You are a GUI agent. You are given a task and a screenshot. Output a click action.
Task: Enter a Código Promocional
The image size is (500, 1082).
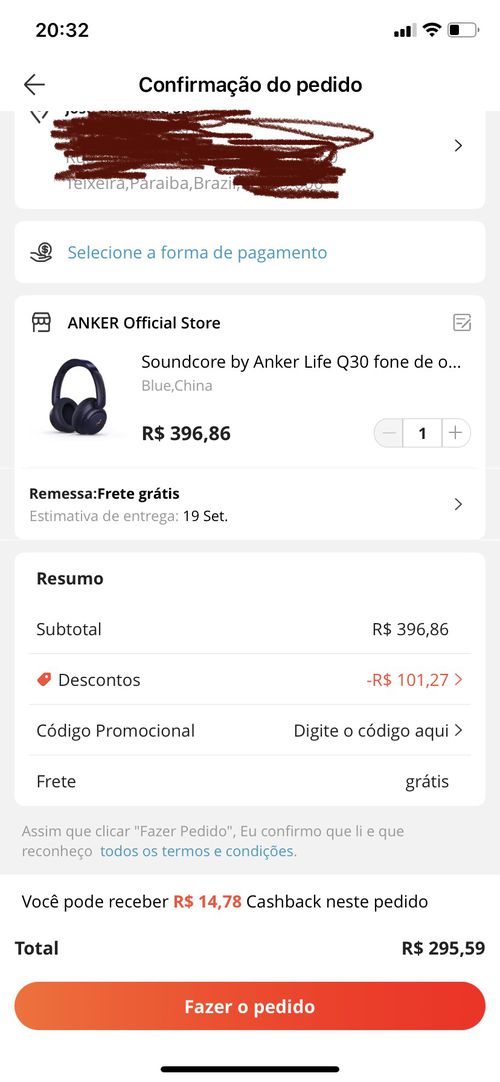250,730
